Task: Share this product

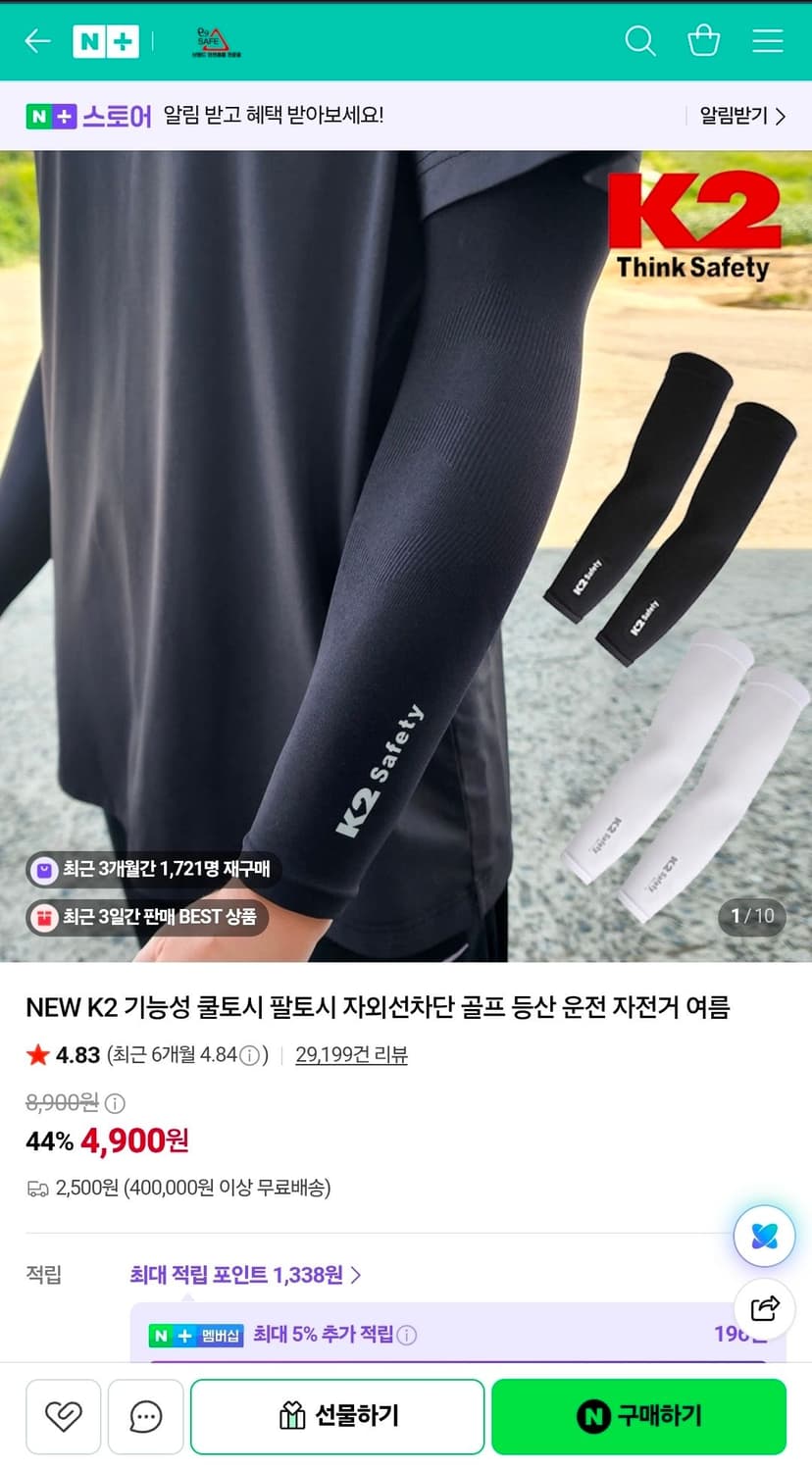Action: (x=764, y=1308)
